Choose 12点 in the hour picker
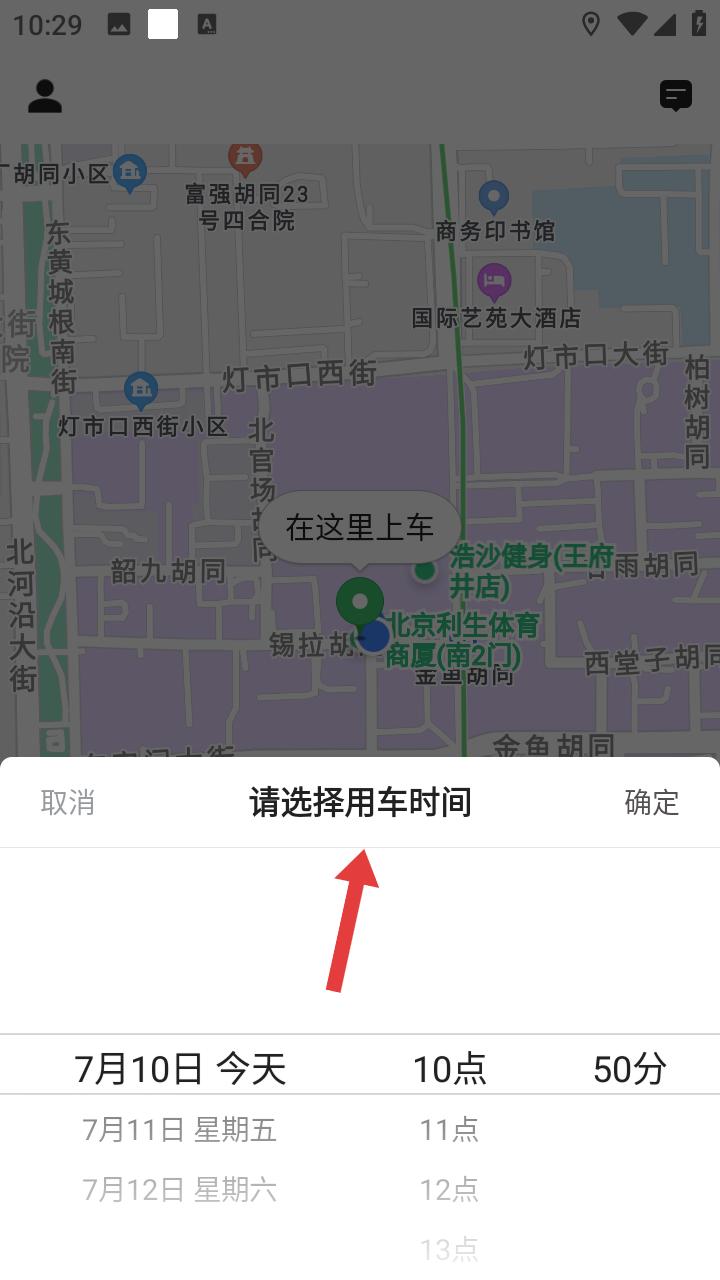Screen dimensions: 720x1280 coord(449,1190)
